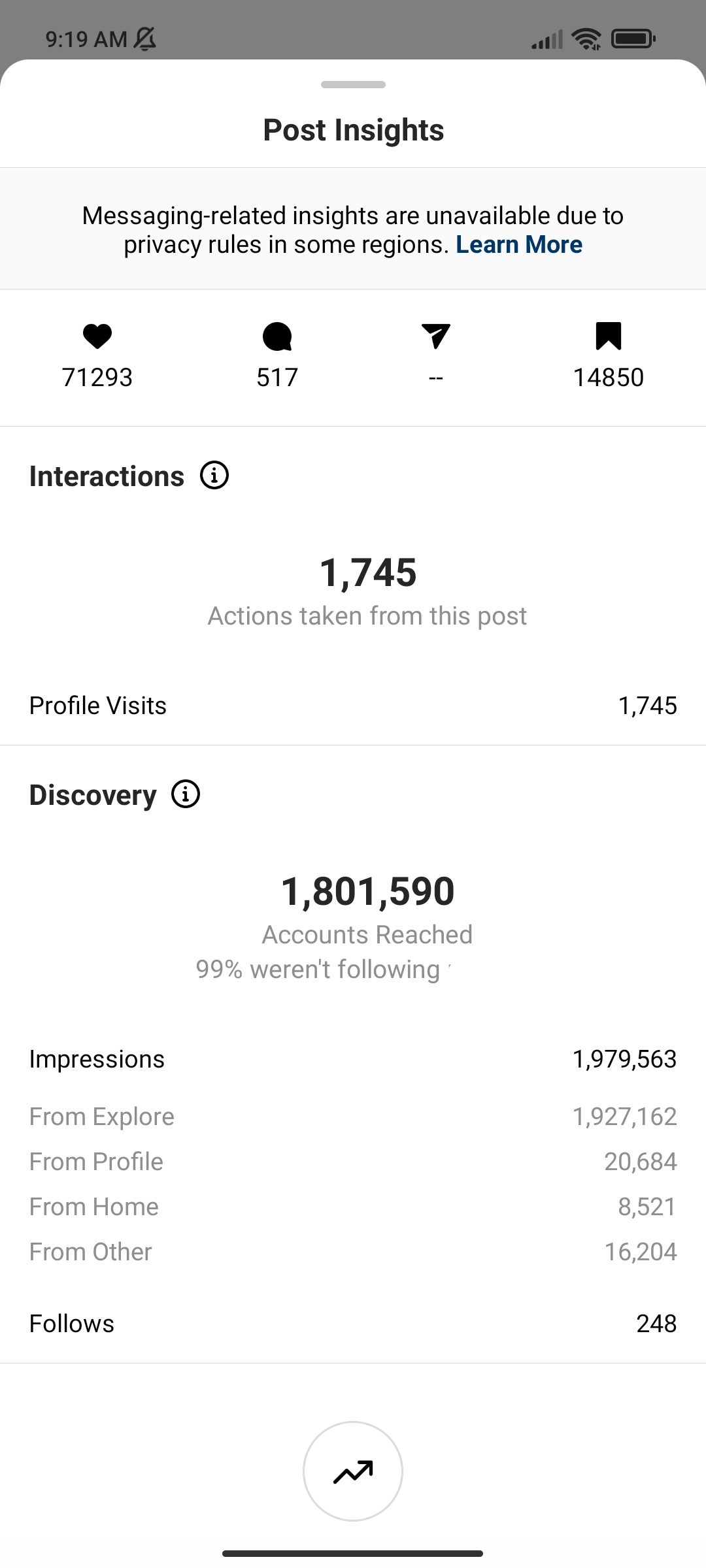Show info about Discovery
Image resolution: width=706 pixels, height=1568 pixels.
point(186,794)
